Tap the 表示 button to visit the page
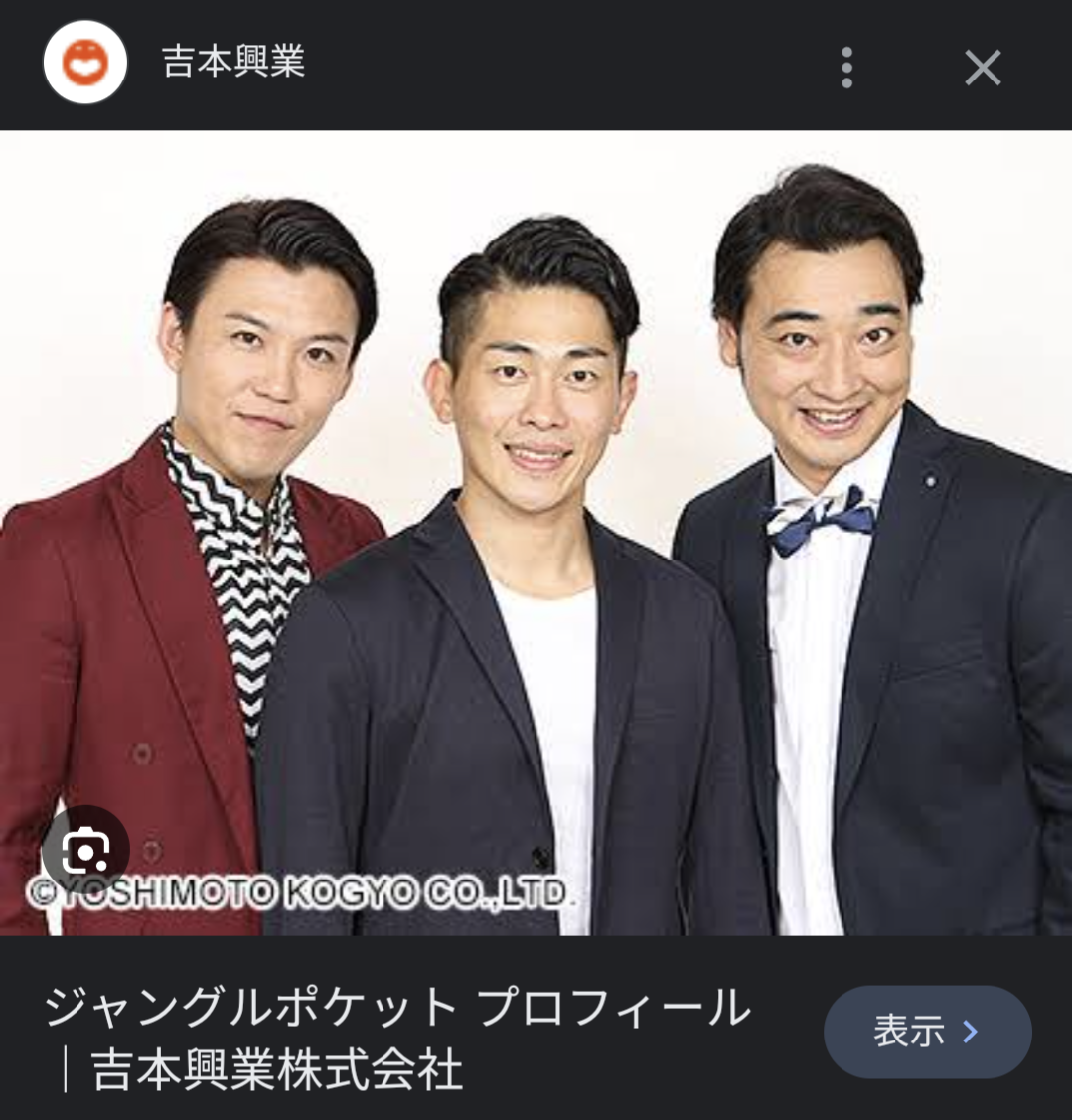Viewport: 1072px width, 1120px height. (x=927, y=1032)
